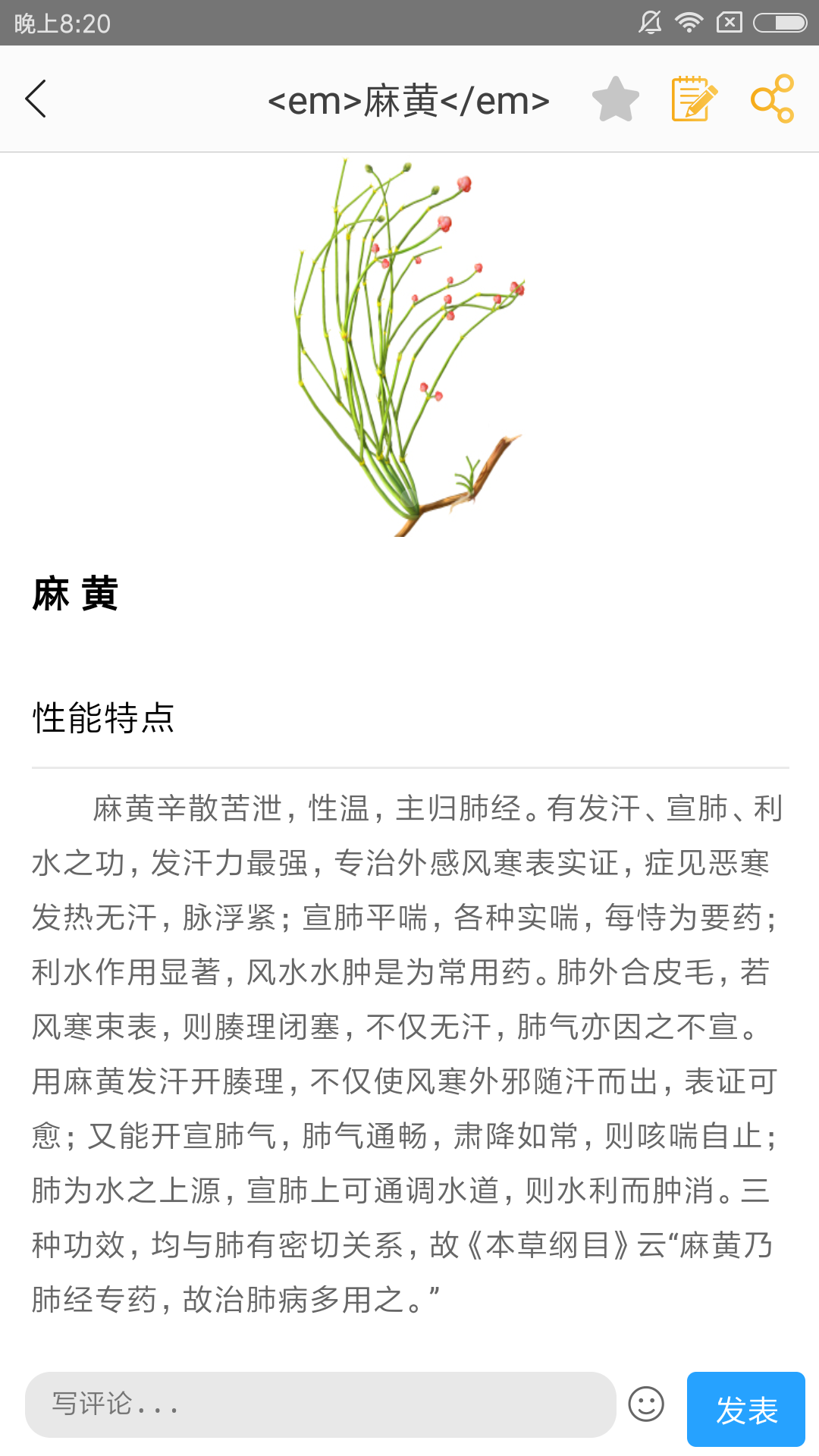Go back using the arrow icon

(36, 99)
